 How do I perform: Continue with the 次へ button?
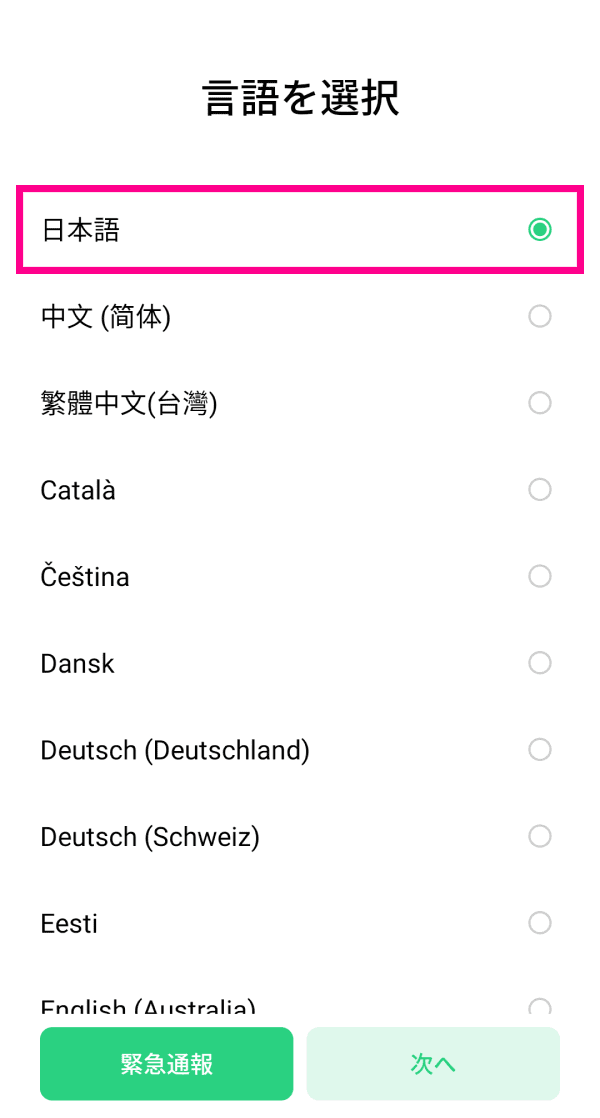433,1064
